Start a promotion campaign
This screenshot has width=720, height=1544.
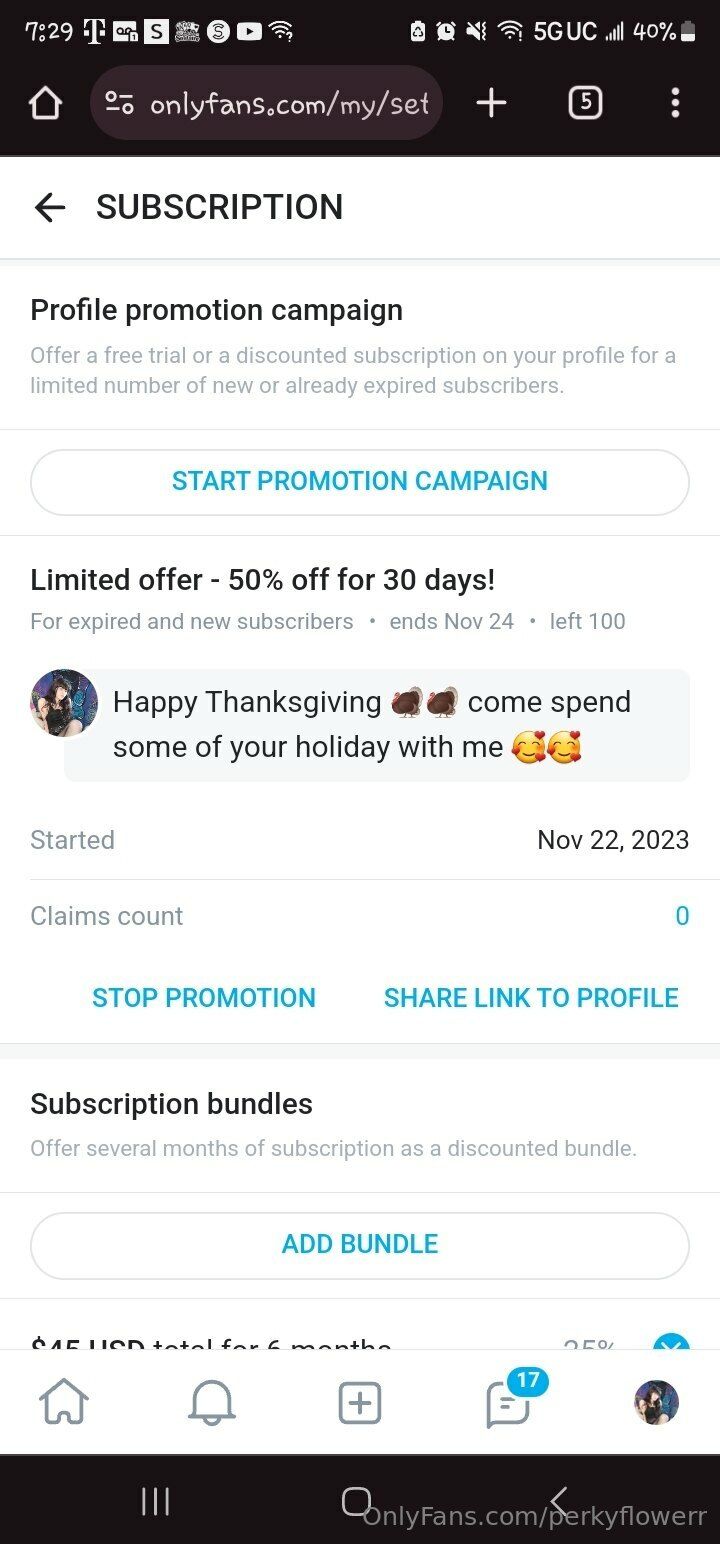[x=360, y=481]
